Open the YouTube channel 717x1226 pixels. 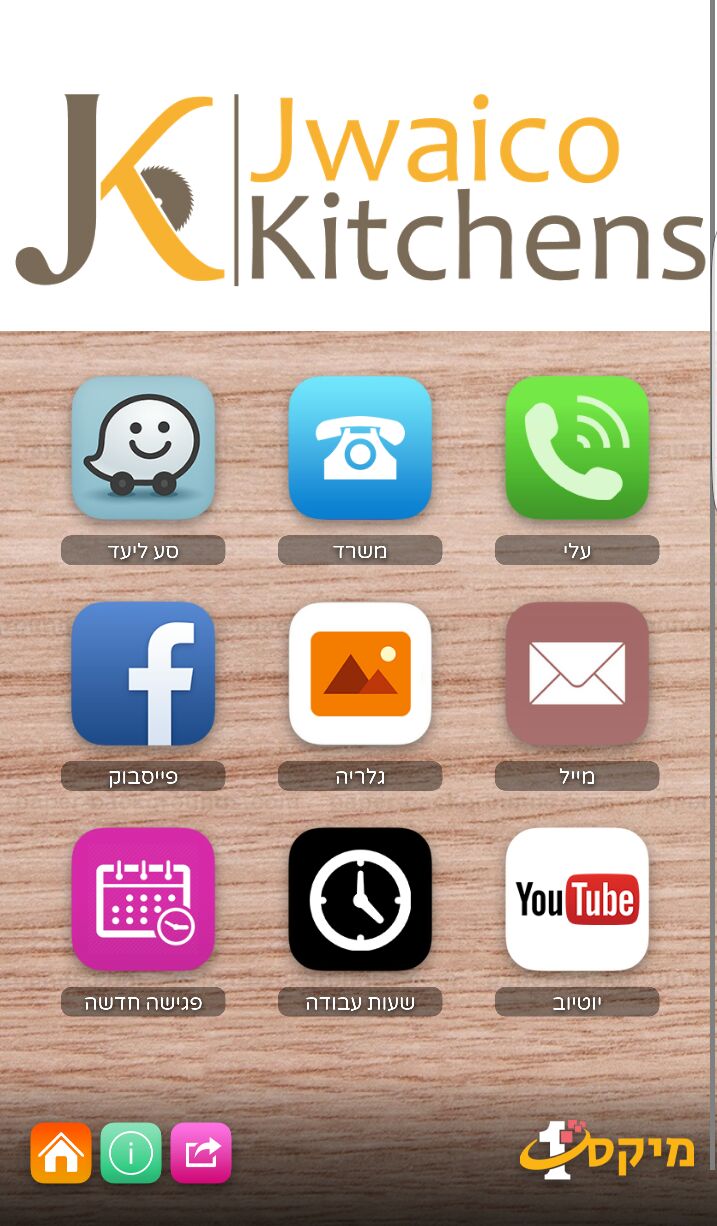577,899
